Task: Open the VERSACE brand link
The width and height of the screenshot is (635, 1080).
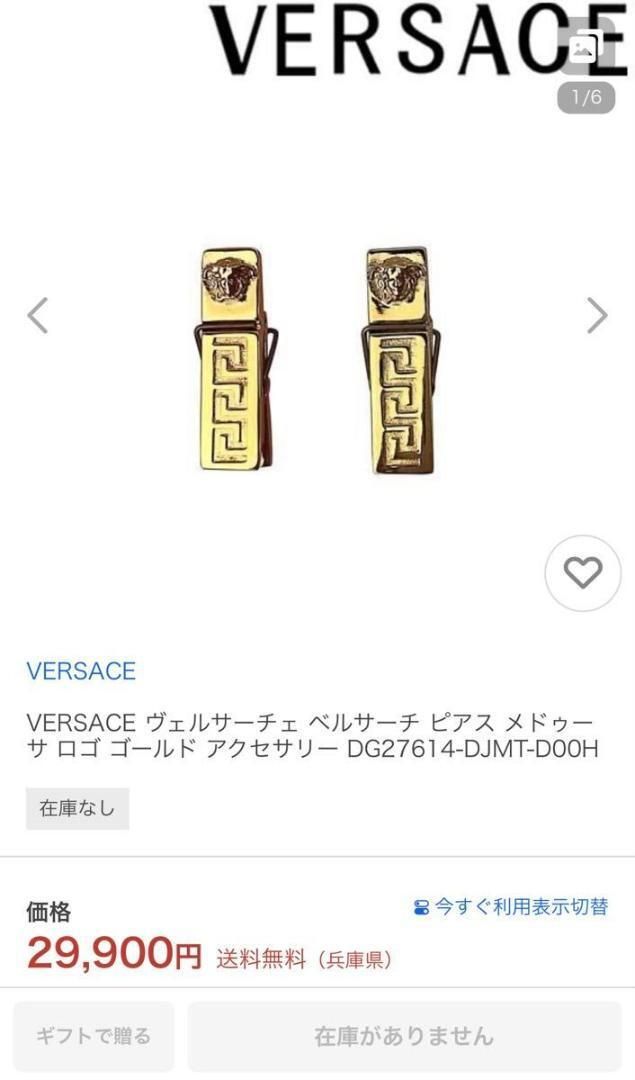Action: click(81, 671)
